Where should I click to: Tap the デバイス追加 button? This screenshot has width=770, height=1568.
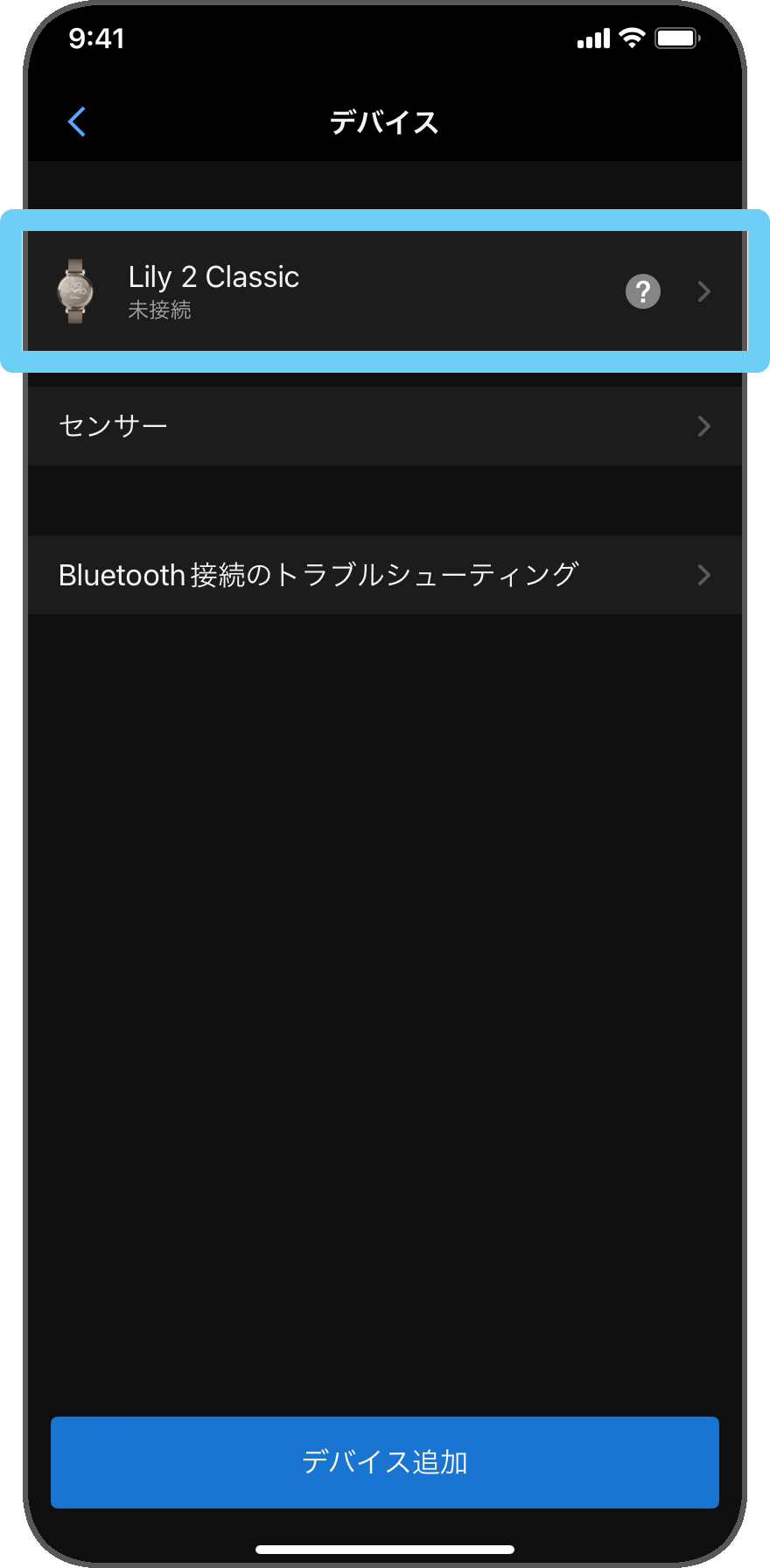[385, 1462]
